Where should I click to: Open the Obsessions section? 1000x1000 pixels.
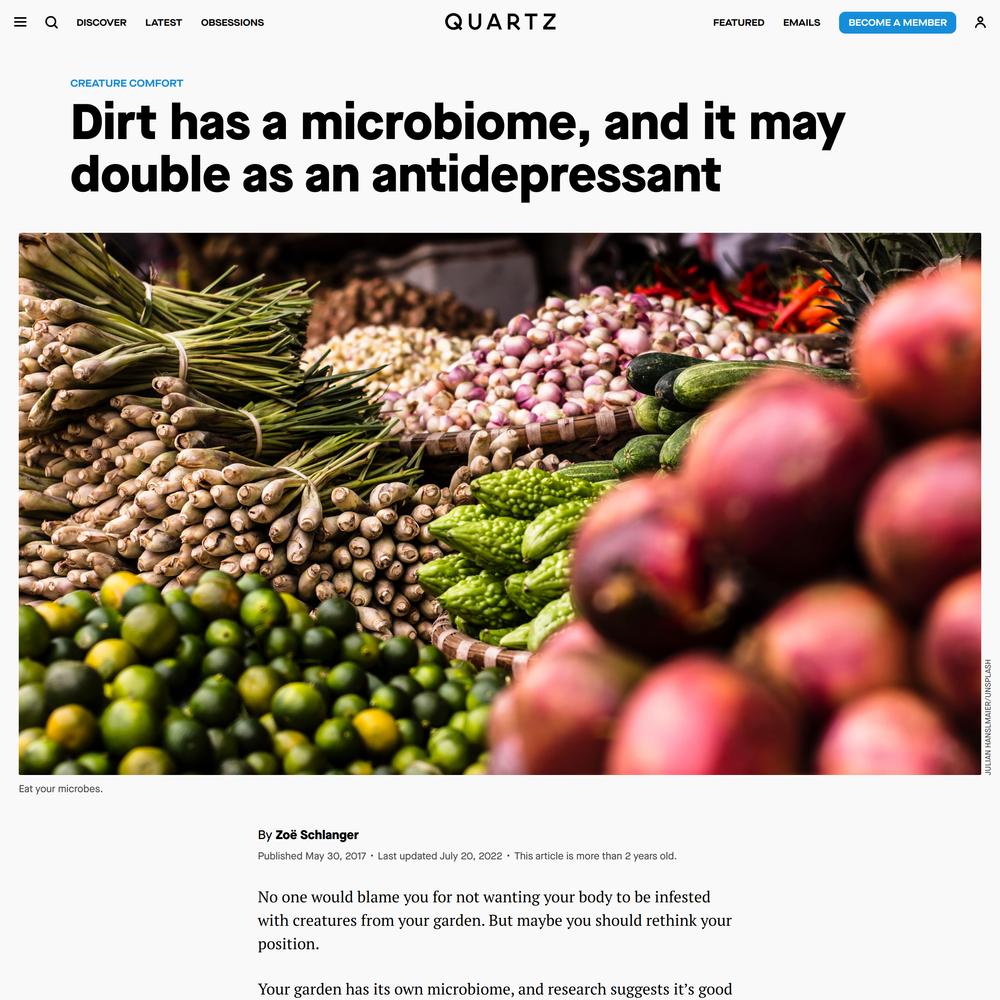pyautogui.click(x=232, y=22)
